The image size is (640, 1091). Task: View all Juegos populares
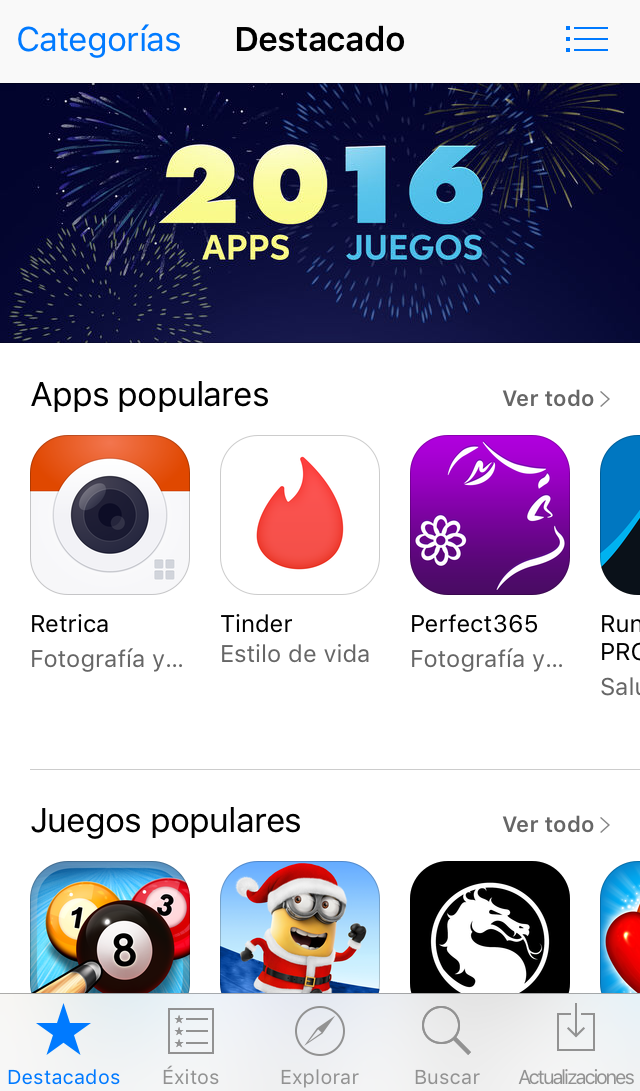coord(555,824)
